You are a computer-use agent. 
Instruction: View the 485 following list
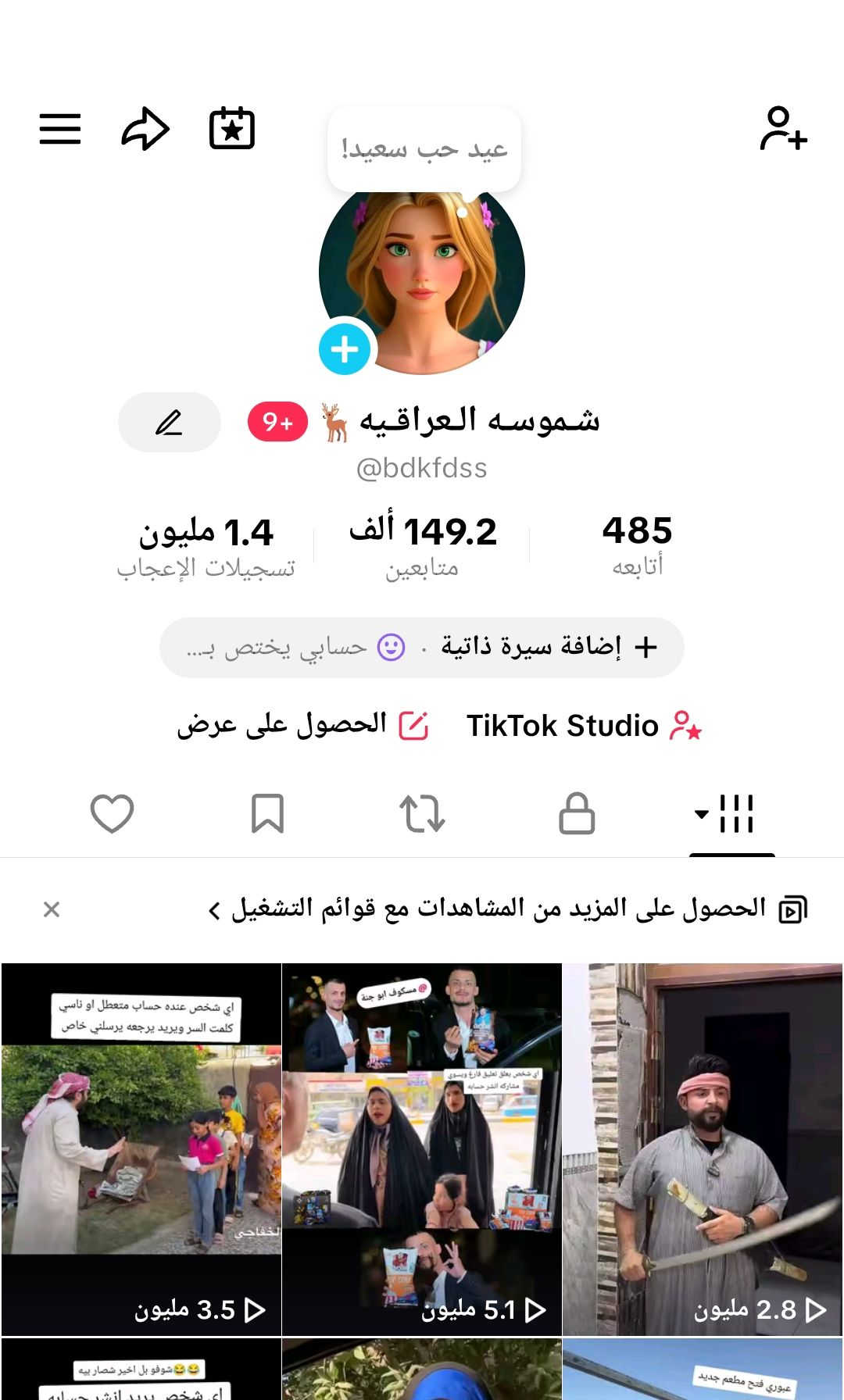(x=637, y=545)
